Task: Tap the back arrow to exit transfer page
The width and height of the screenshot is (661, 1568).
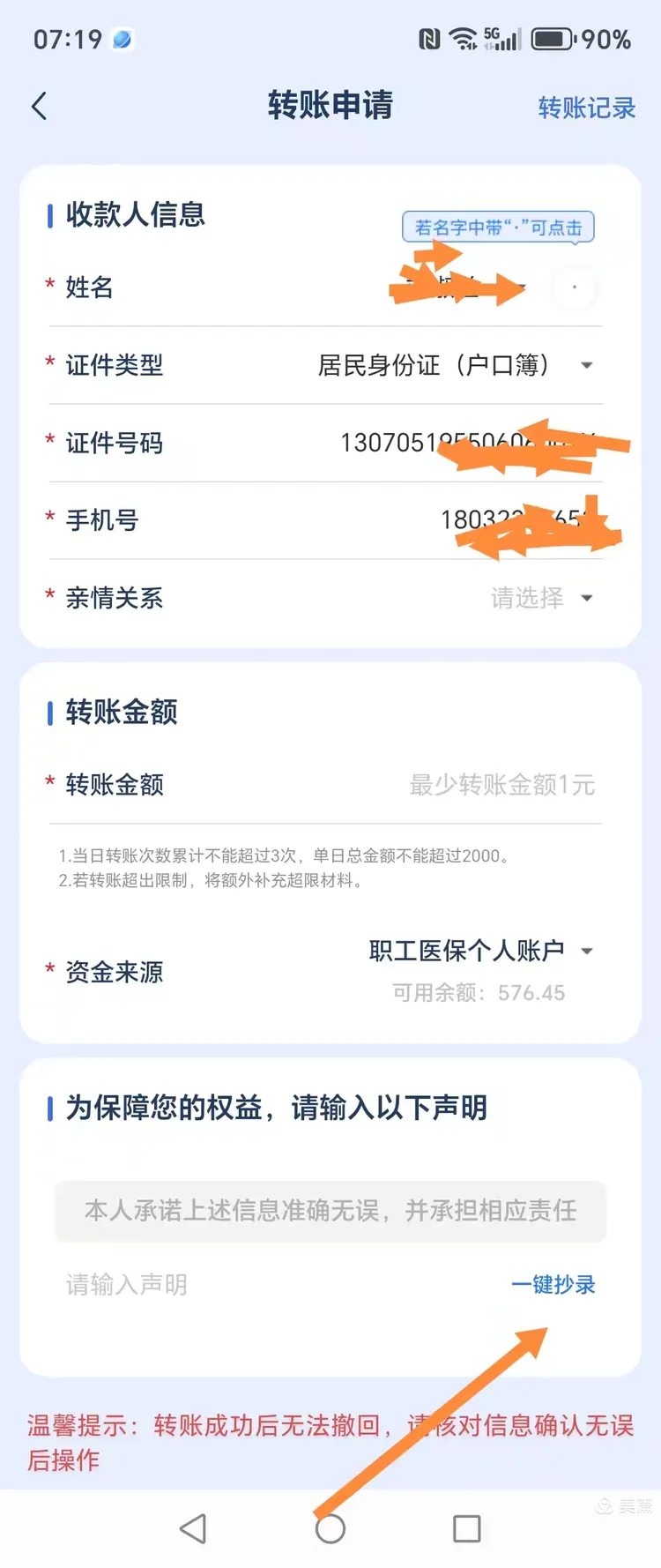Action: [39, 106]
